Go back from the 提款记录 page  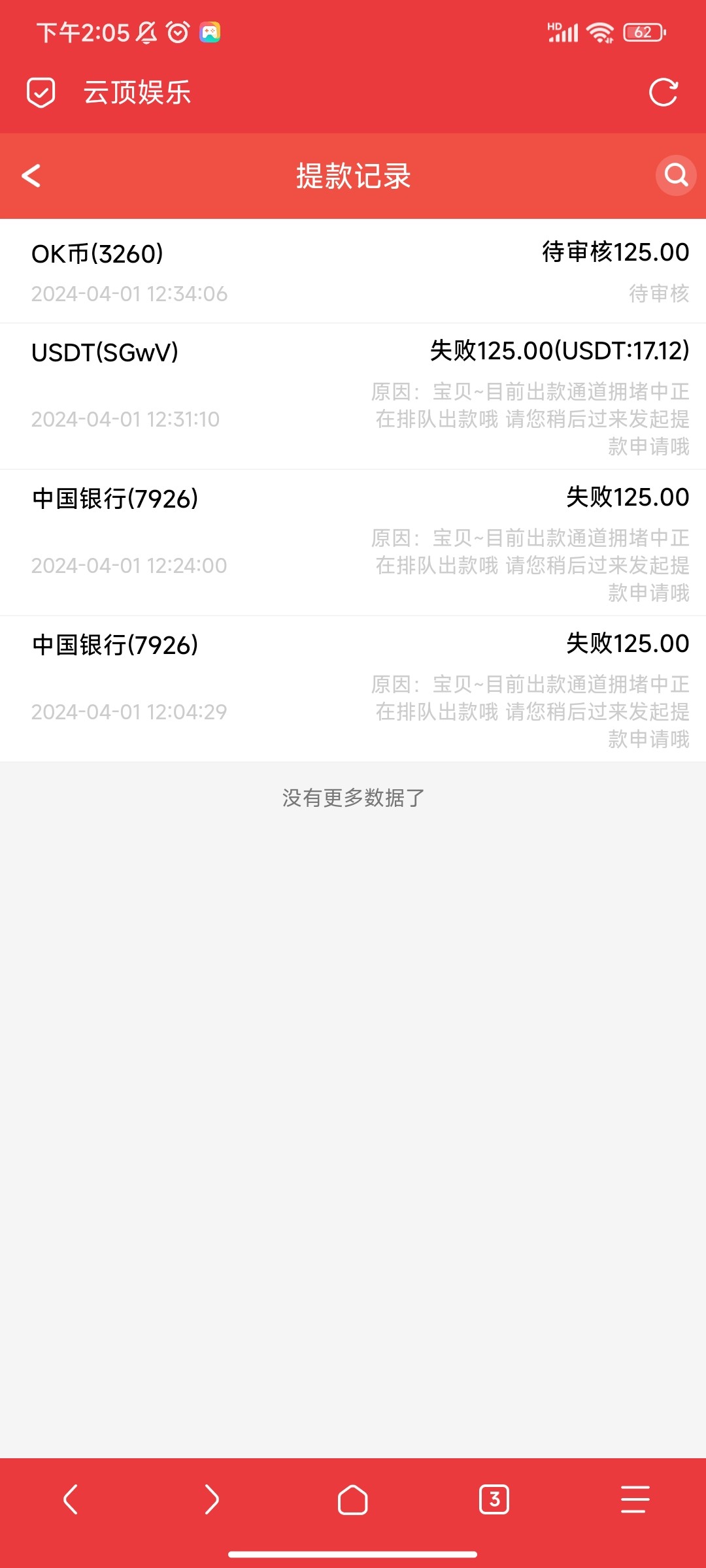tap(31, 176)
